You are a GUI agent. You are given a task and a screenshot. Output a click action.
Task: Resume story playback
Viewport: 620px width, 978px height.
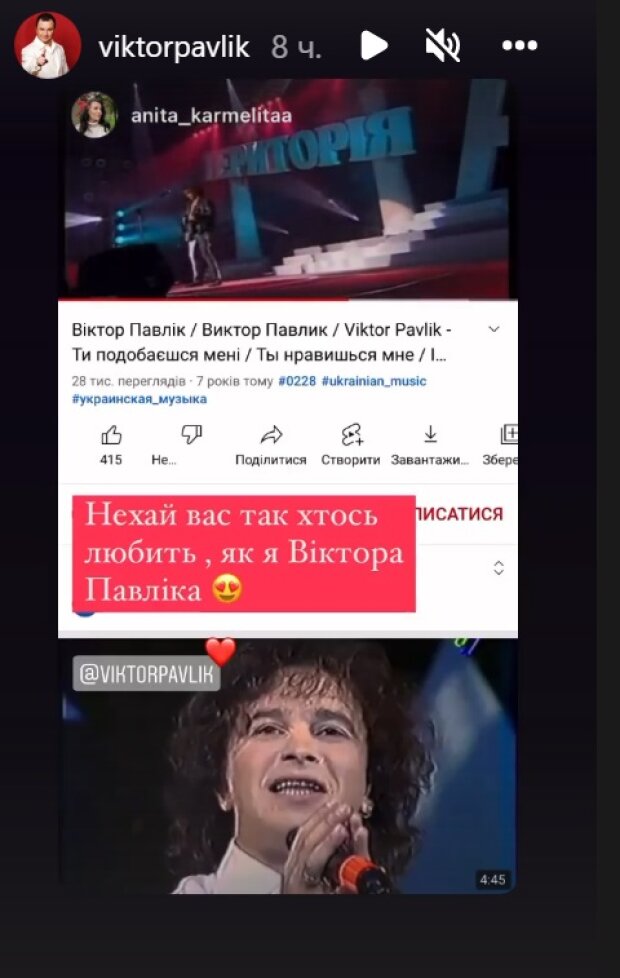click(x=373, y=45)
